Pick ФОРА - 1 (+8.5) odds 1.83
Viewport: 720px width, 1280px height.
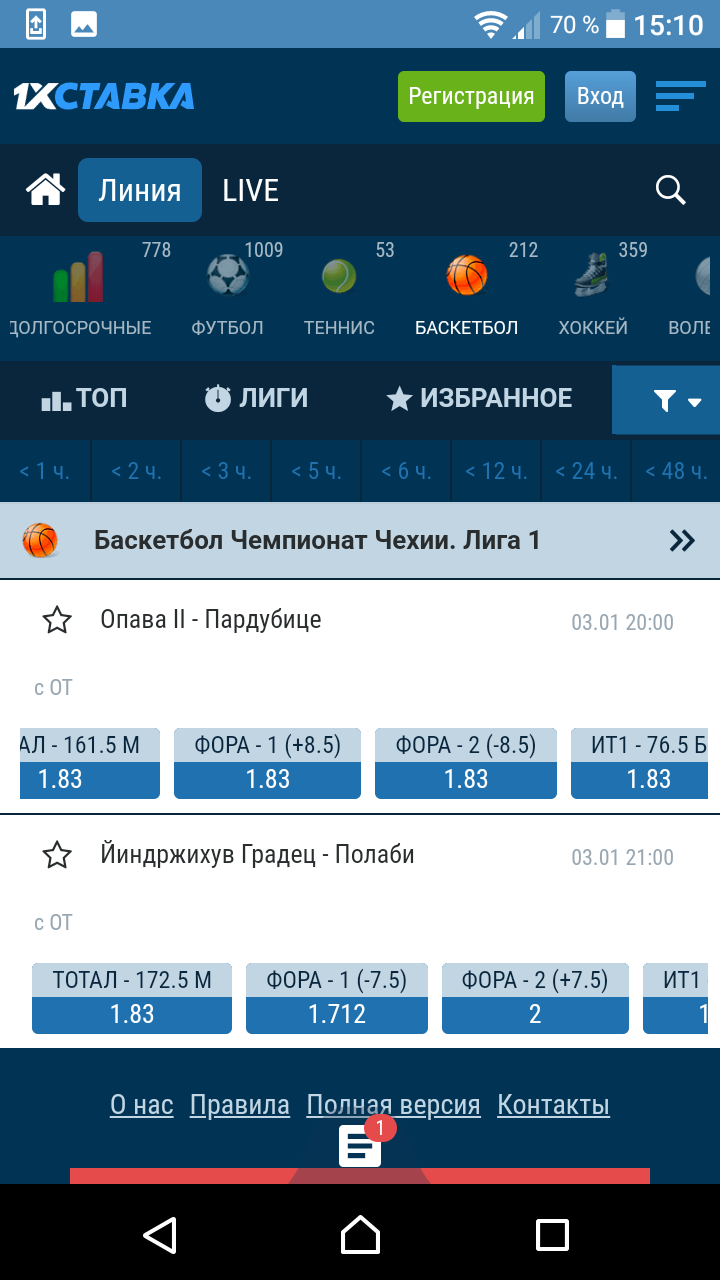pos(267,763)
